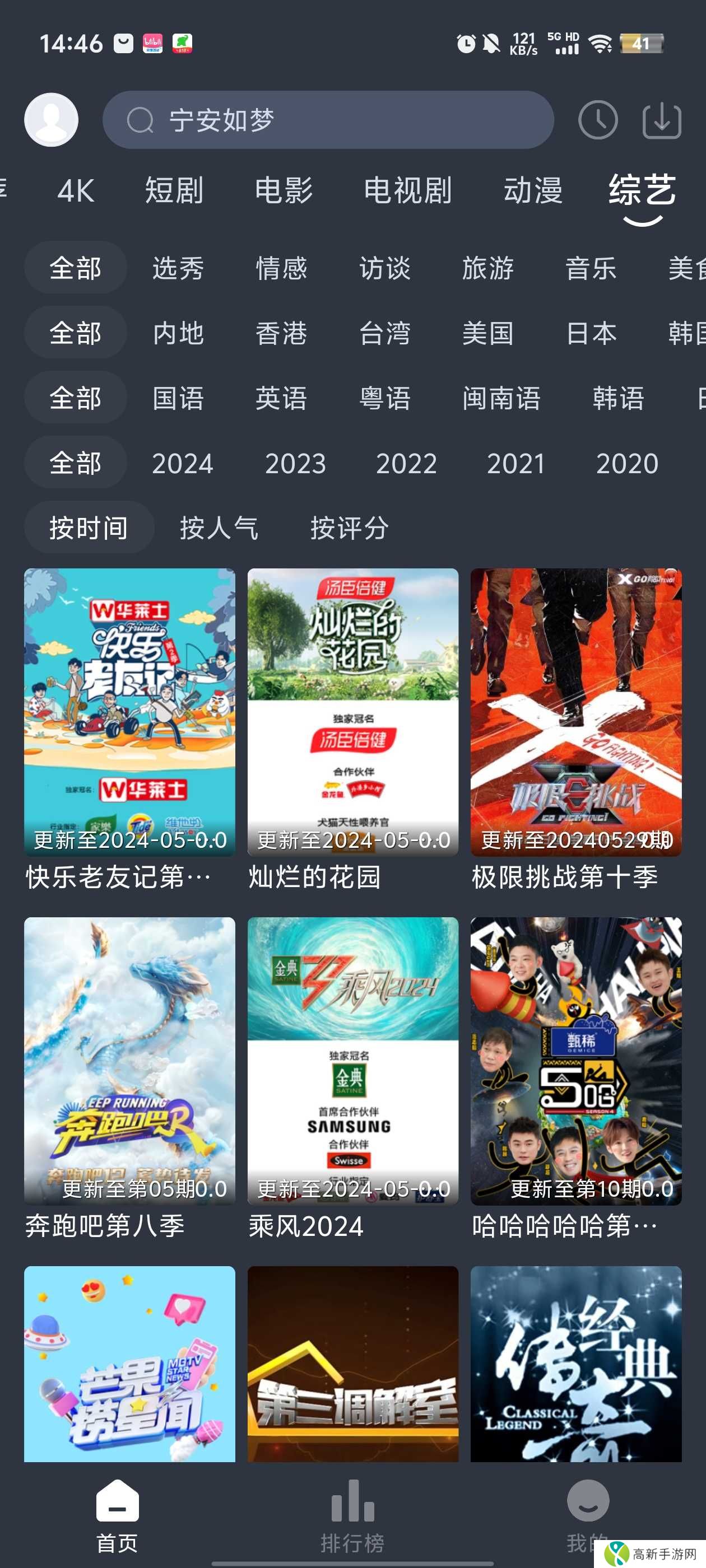Tap the search magnifier icon
This screenshot has height=1568, width=706.
click(141, 120)
